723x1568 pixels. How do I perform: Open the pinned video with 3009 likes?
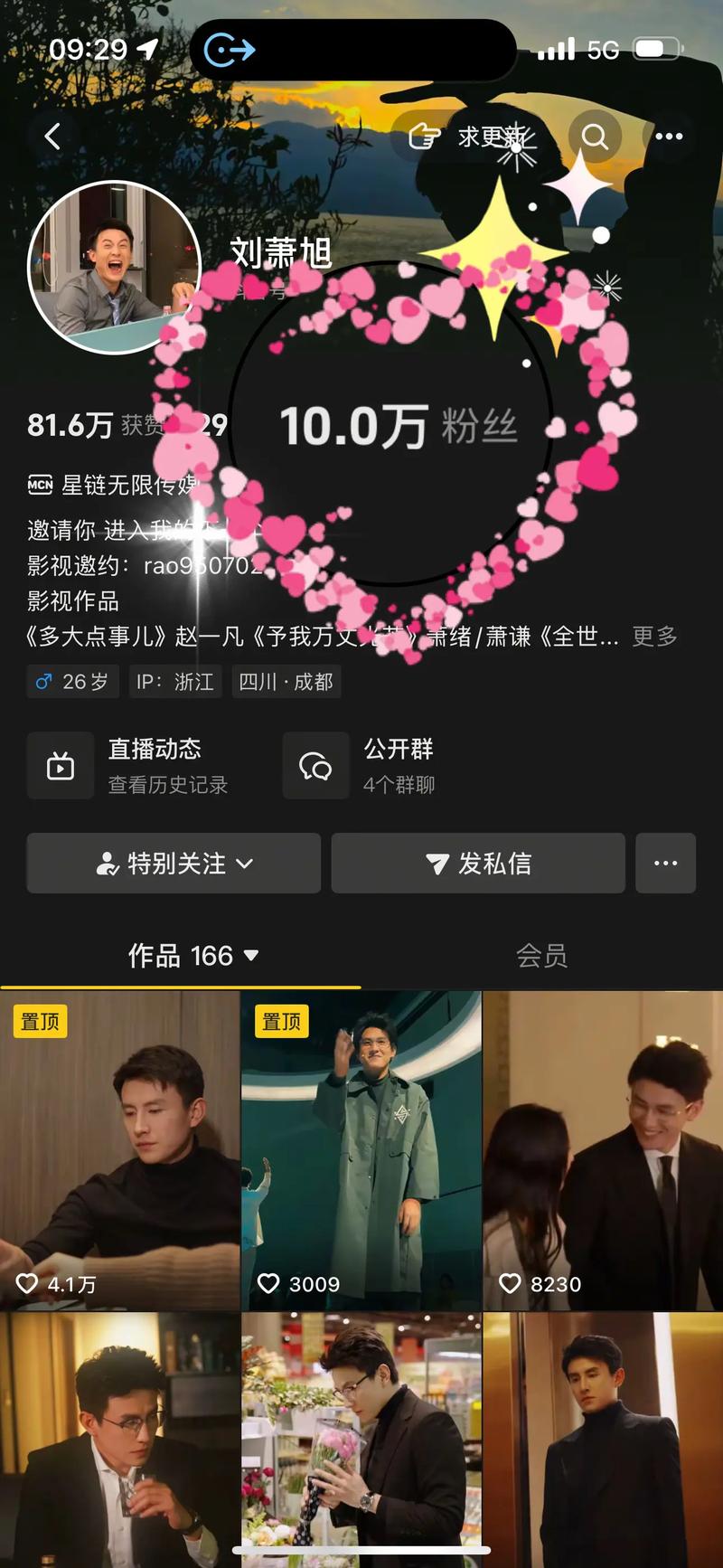(361, 1148)
